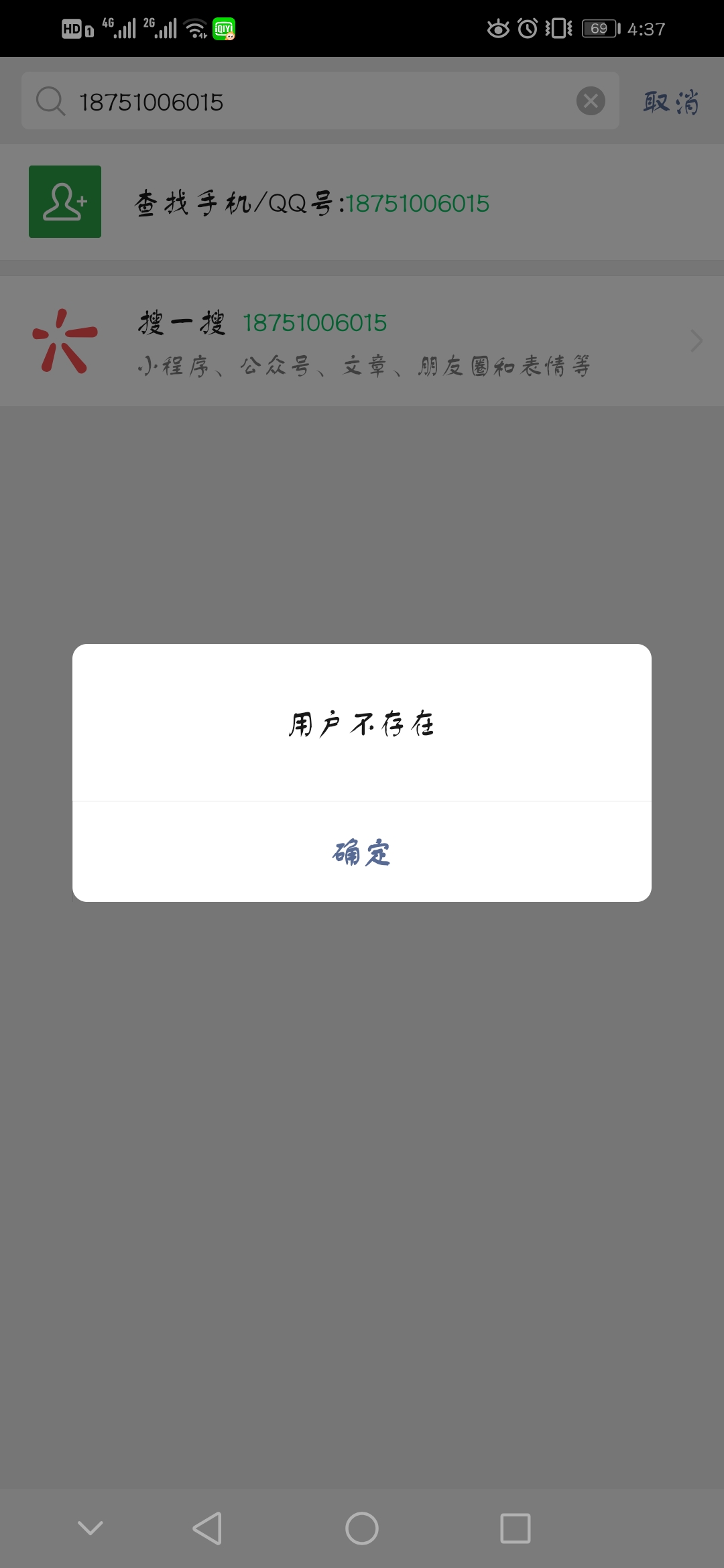Open 搜一搜 18751006015 search entry
The height and width of the screenshot is (1568, 724).
tap(362, 340)
